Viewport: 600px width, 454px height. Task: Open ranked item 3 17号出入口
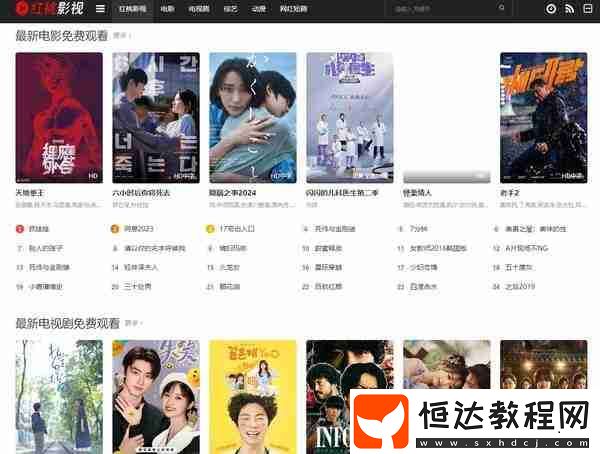pyautogui.click(x=238, y=229)
